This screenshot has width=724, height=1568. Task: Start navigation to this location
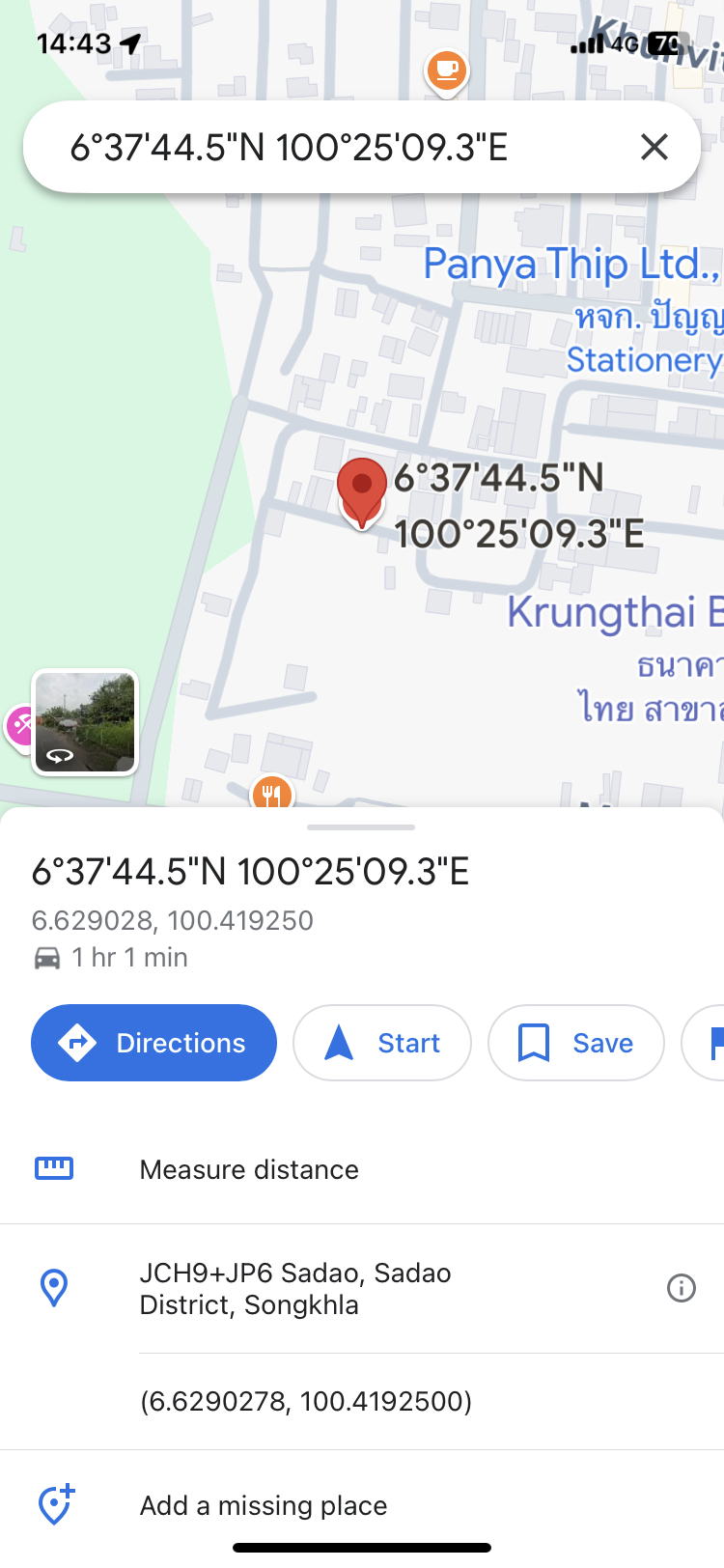coord(382,1043)
